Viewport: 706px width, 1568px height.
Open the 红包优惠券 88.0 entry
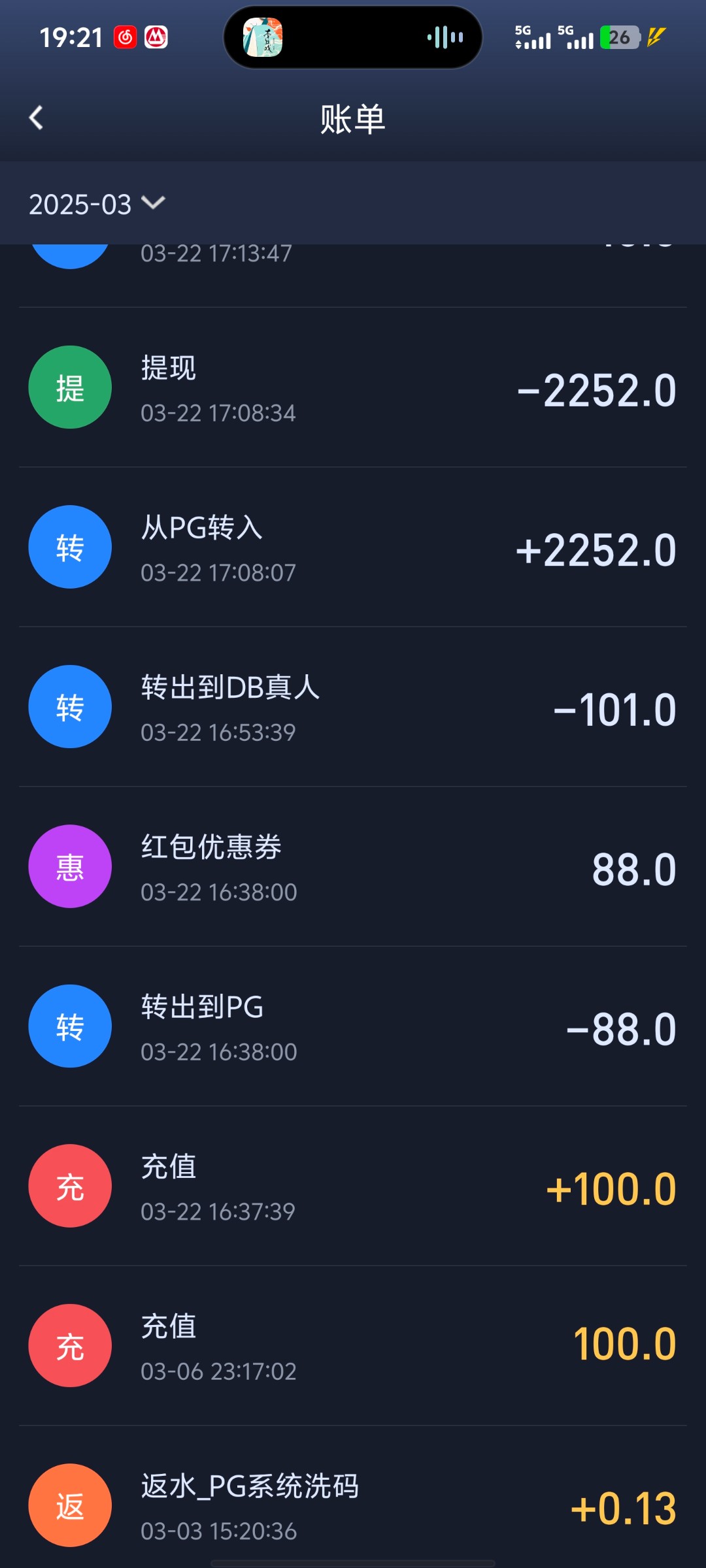[353, 867]
